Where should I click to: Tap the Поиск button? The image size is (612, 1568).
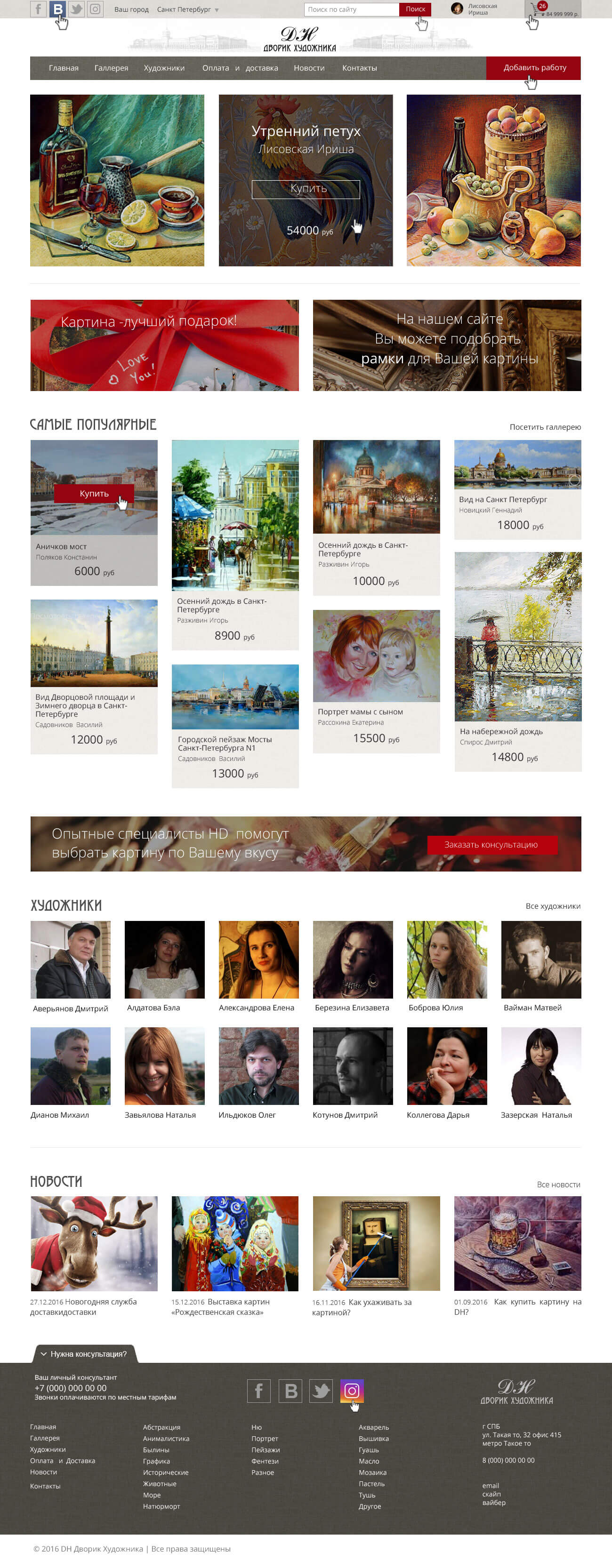pyautogui.click(x=415, y=9)
